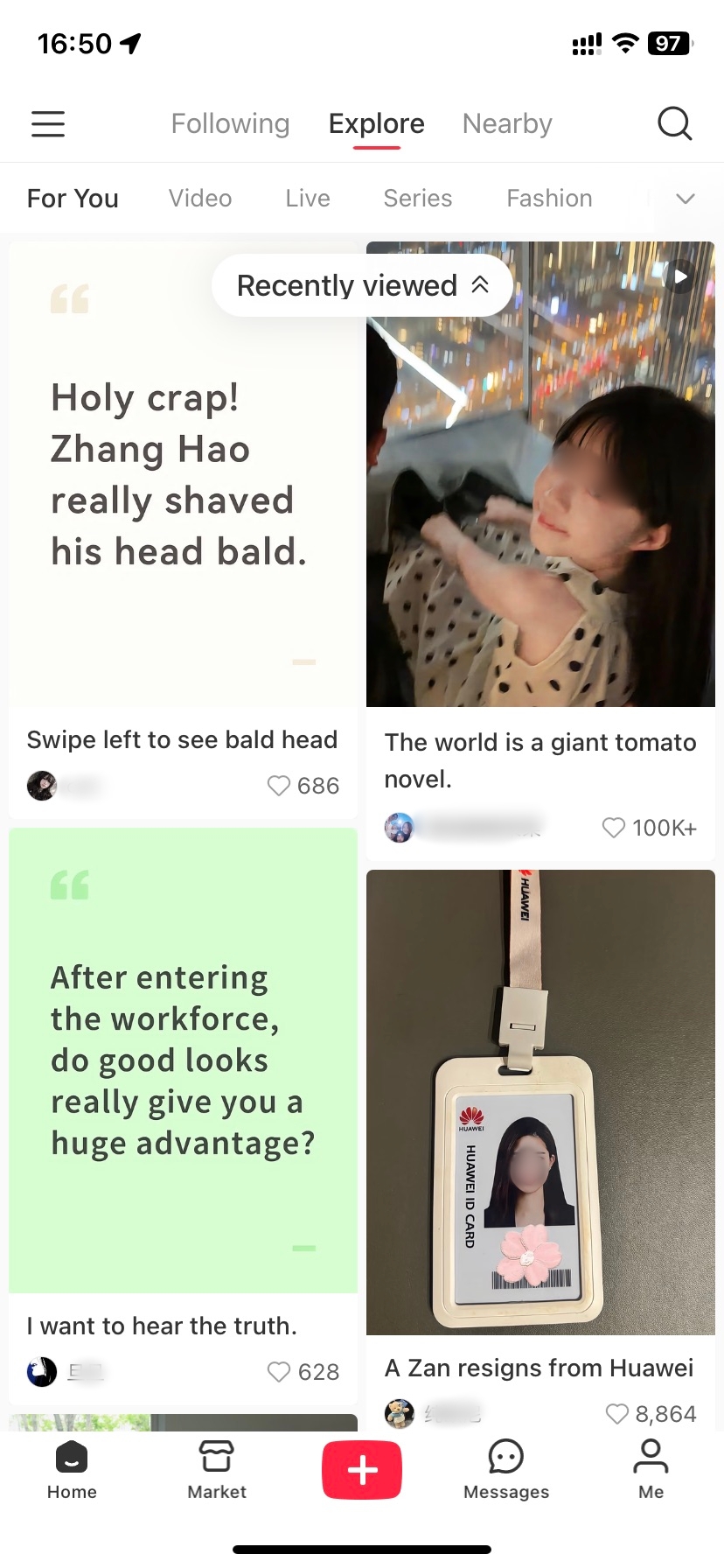Select the Live category
Image resolution: width=724 pixels, height=1568 pixels.
(x=308, y=199)
